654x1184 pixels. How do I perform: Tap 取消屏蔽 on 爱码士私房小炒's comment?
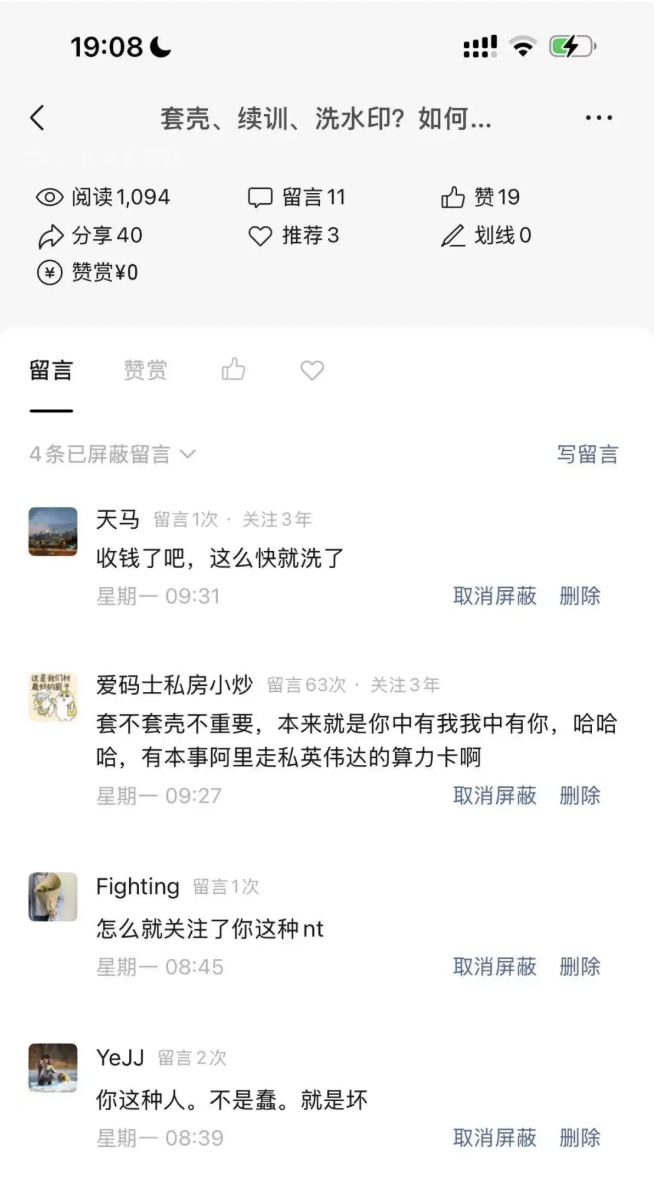tap(495, 795)
